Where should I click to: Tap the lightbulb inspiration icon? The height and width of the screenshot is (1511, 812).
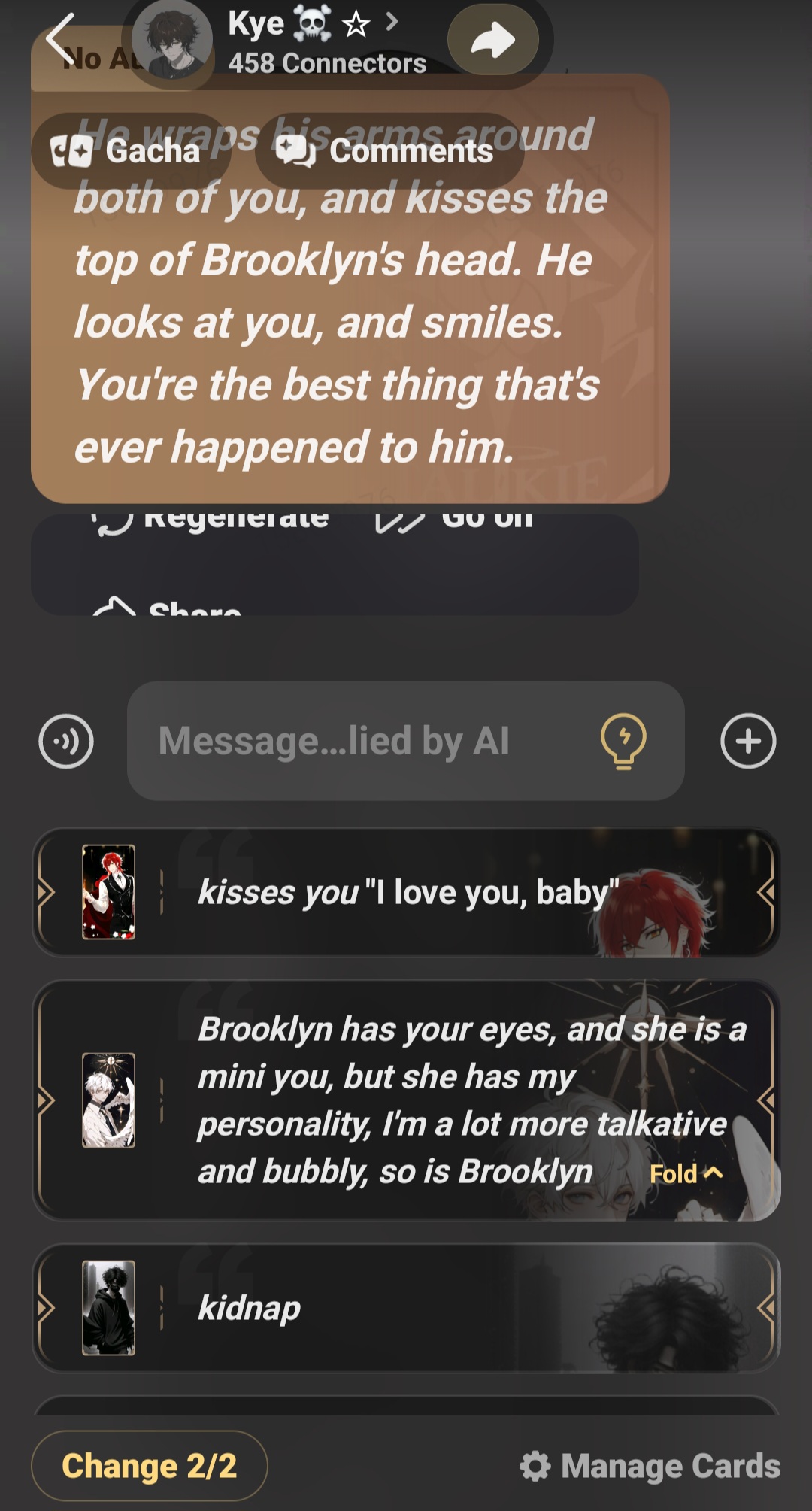pos(623,742)
